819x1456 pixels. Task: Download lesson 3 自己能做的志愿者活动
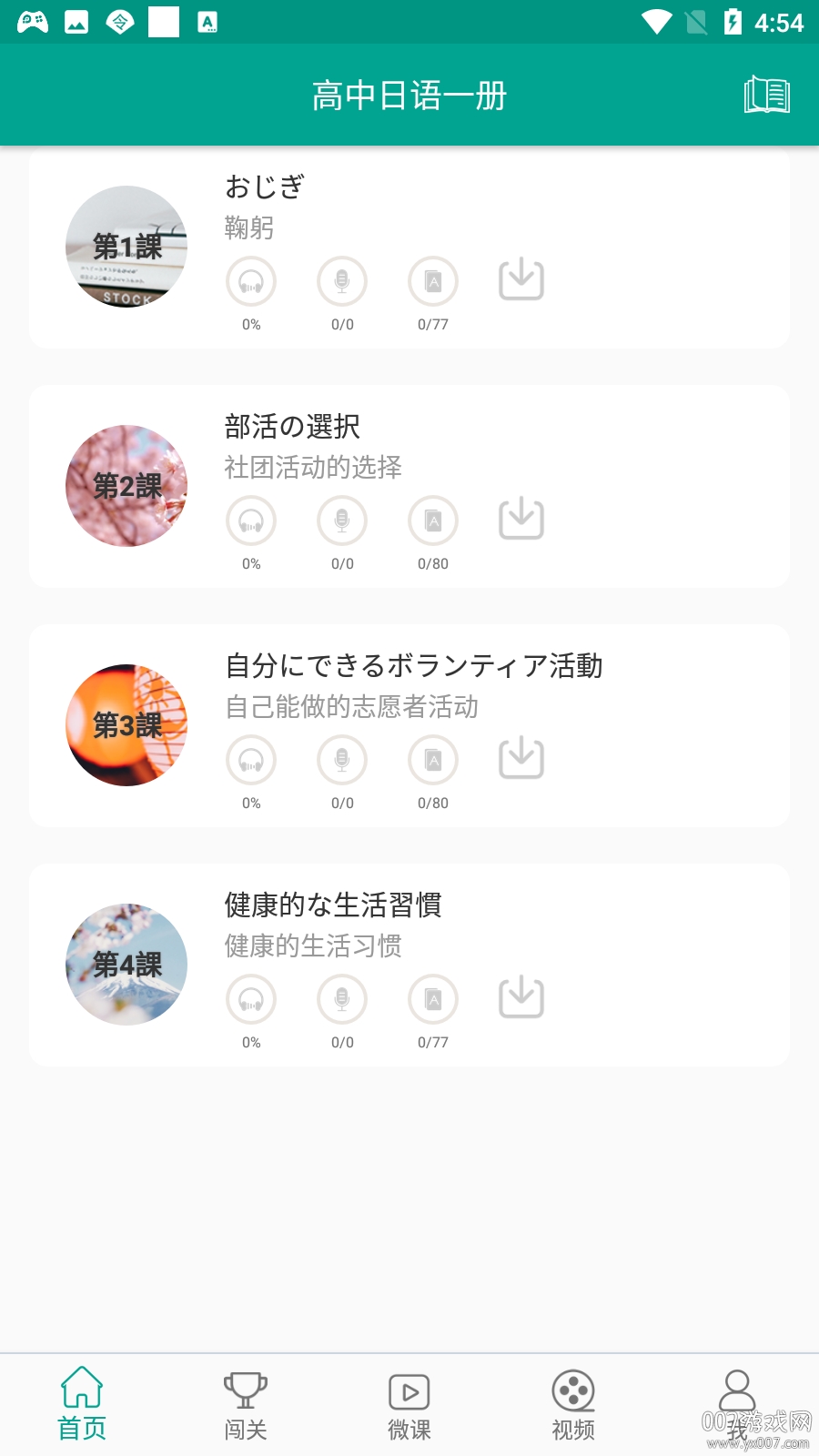point(521,758)
